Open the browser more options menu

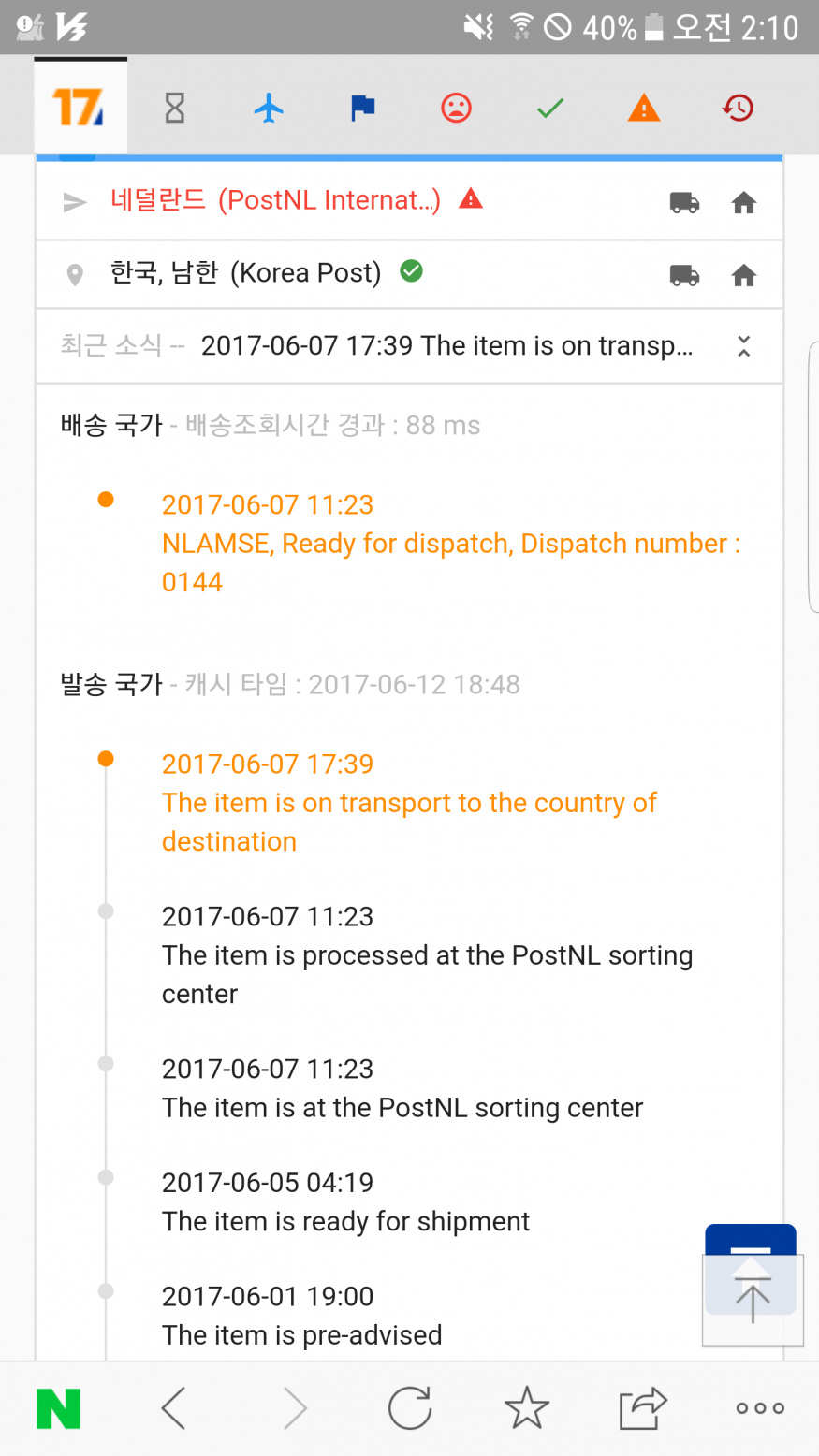tap(760, 1408)
